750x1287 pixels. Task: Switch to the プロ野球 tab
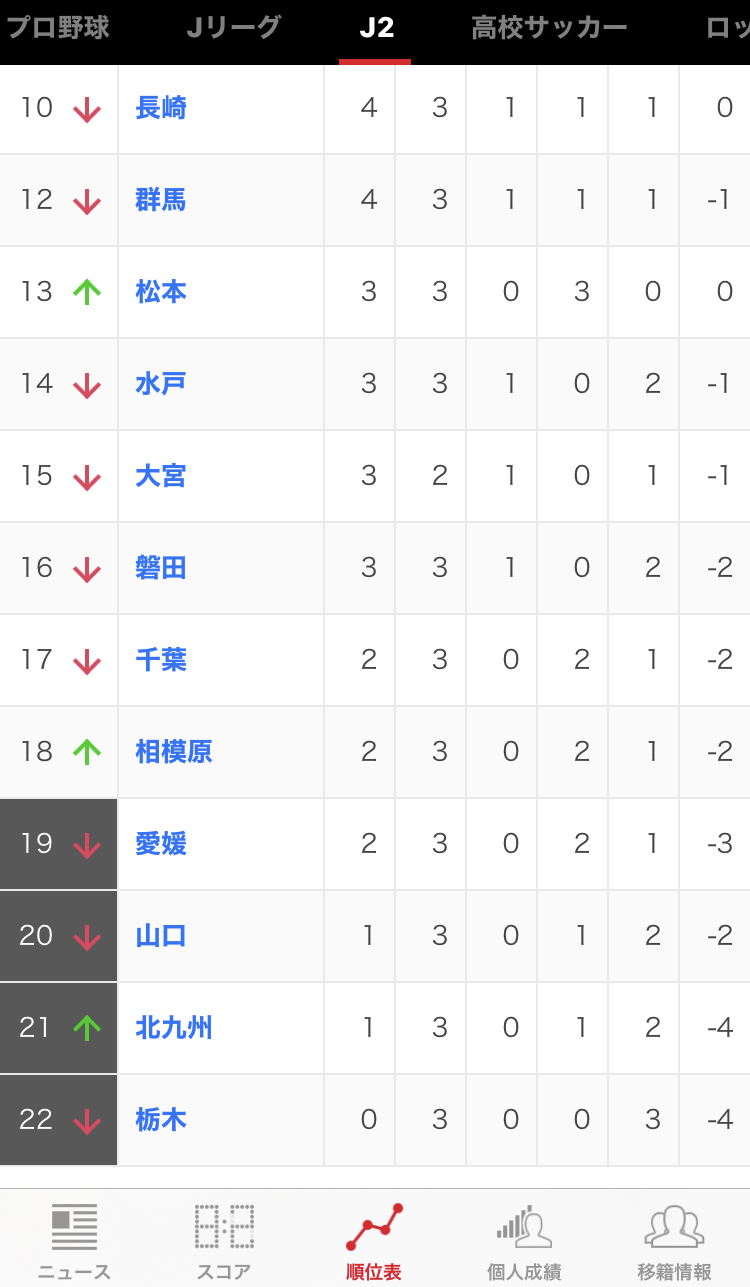click(x=57, y=28)
